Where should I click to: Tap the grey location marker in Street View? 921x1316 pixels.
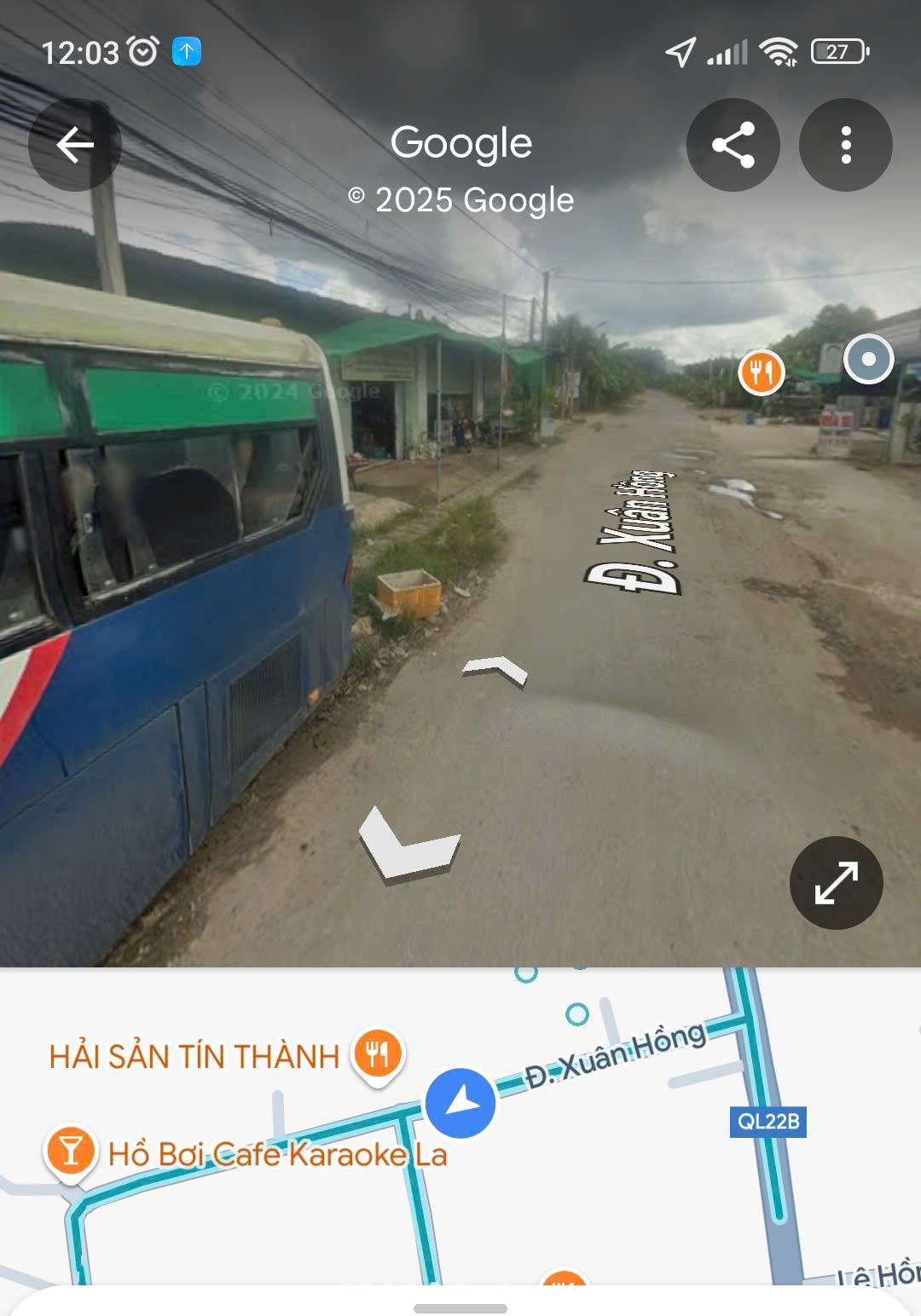coord(868,360)
